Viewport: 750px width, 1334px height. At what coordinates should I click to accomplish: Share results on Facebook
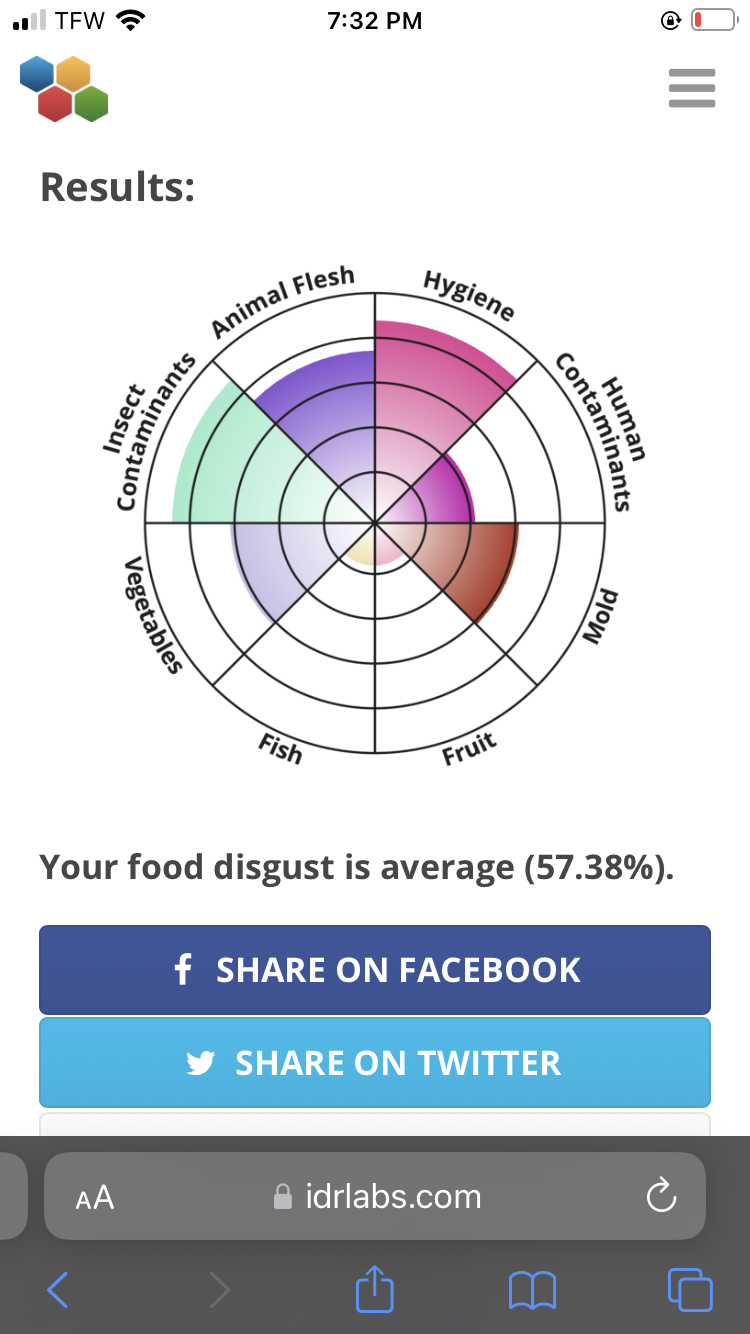375,969
